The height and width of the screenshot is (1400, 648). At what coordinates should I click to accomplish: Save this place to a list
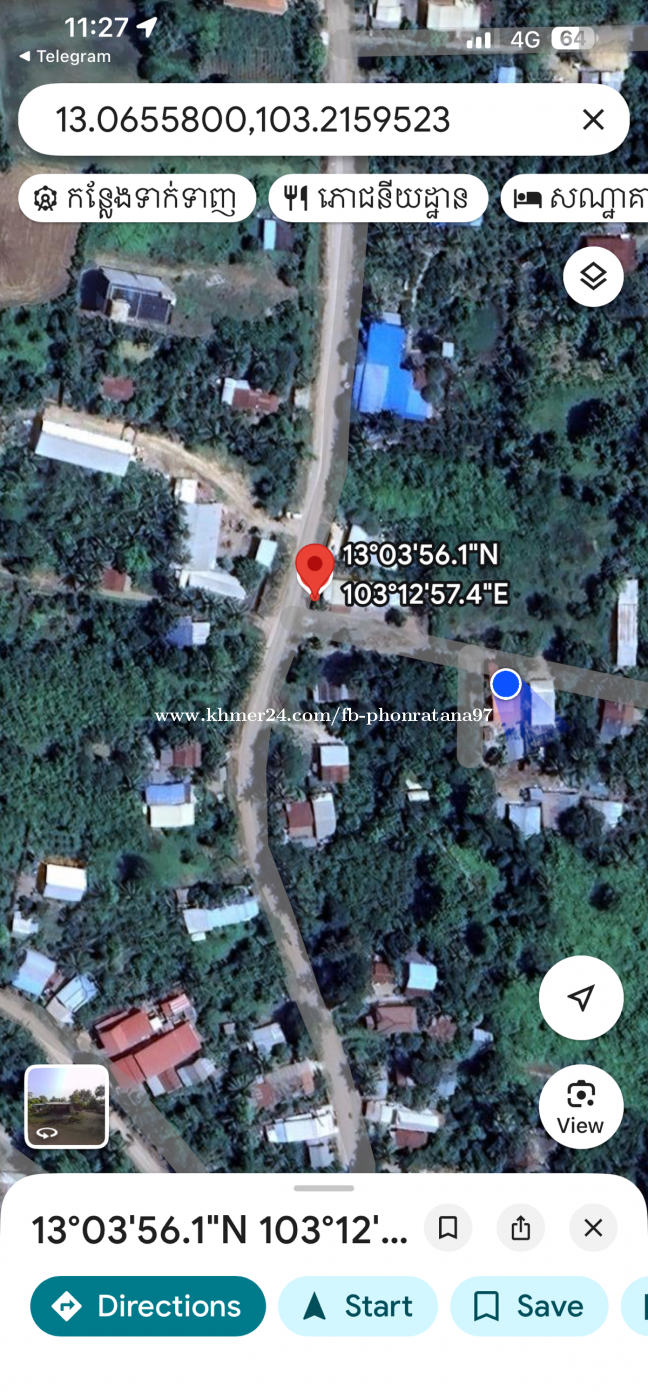point(528,1306)
